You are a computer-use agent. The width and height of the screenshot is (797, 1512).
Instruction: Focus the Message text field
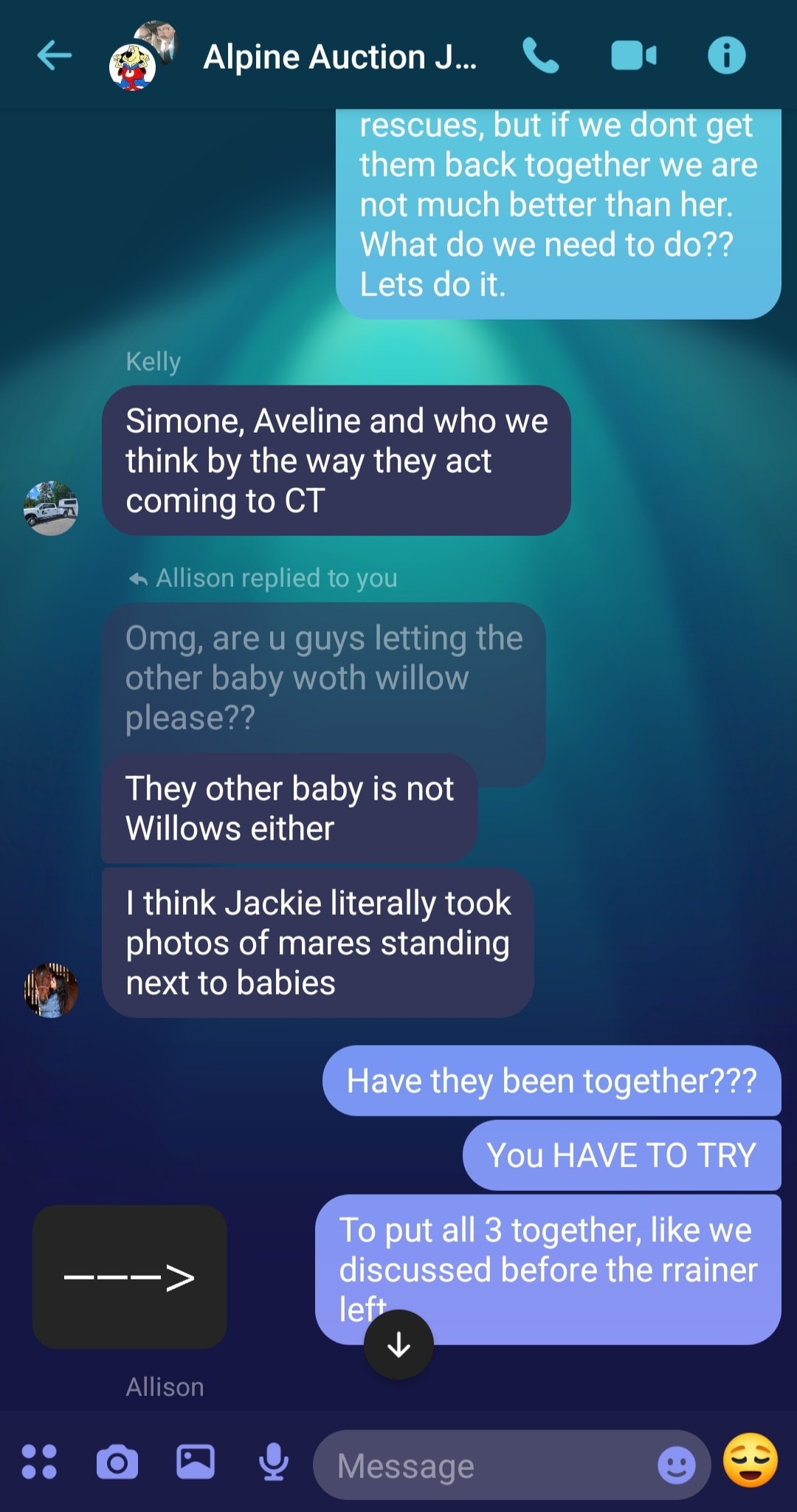[487, 1465]
